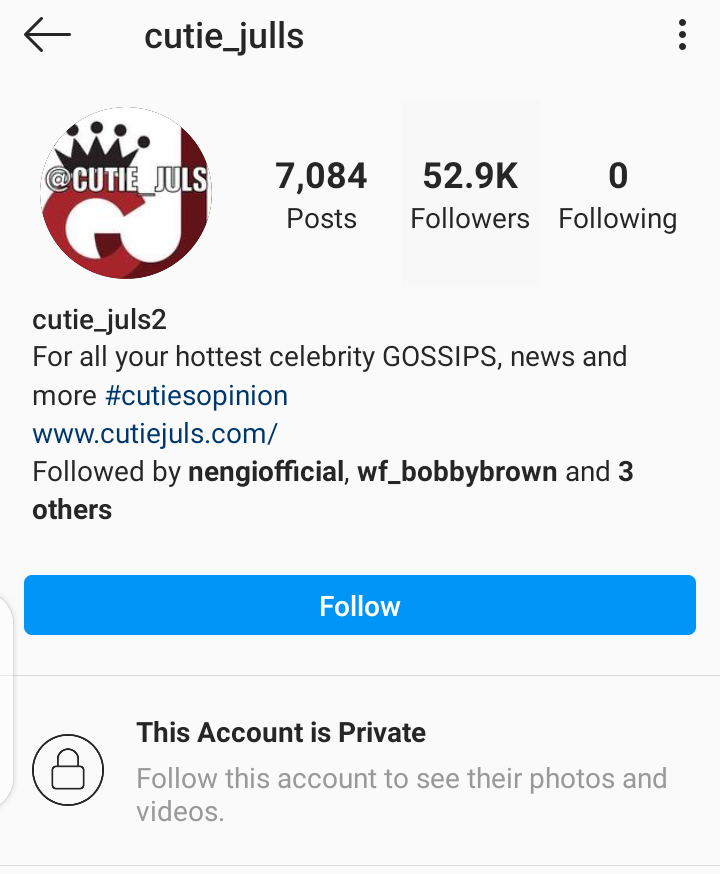Image resolution: width=720 pixels, height=874 pixels.
Task: Open the 52.9K Followers list
Action: point(470,194)
